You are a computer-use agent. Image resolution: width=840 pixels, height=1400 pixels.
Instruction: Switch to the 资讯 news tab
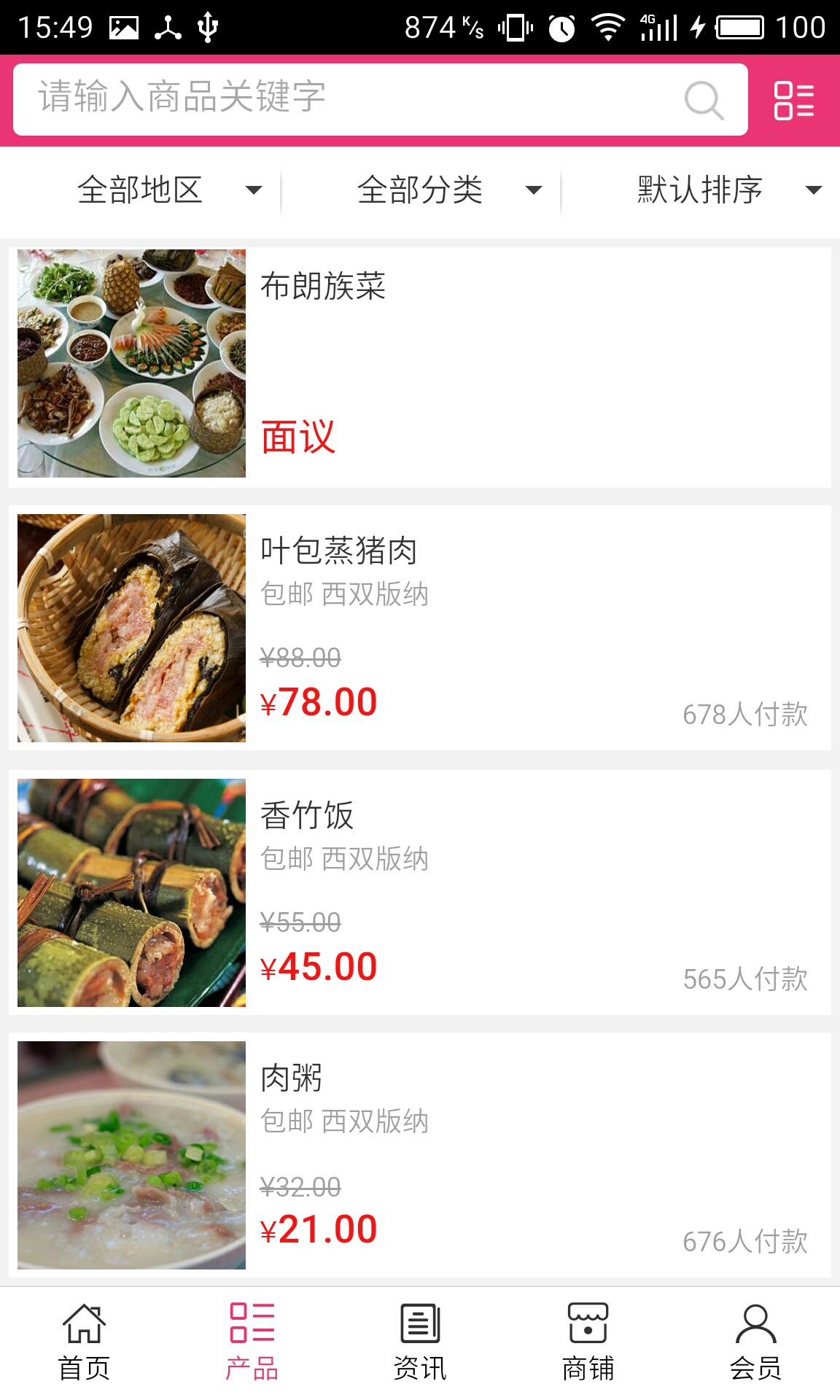420,1343
